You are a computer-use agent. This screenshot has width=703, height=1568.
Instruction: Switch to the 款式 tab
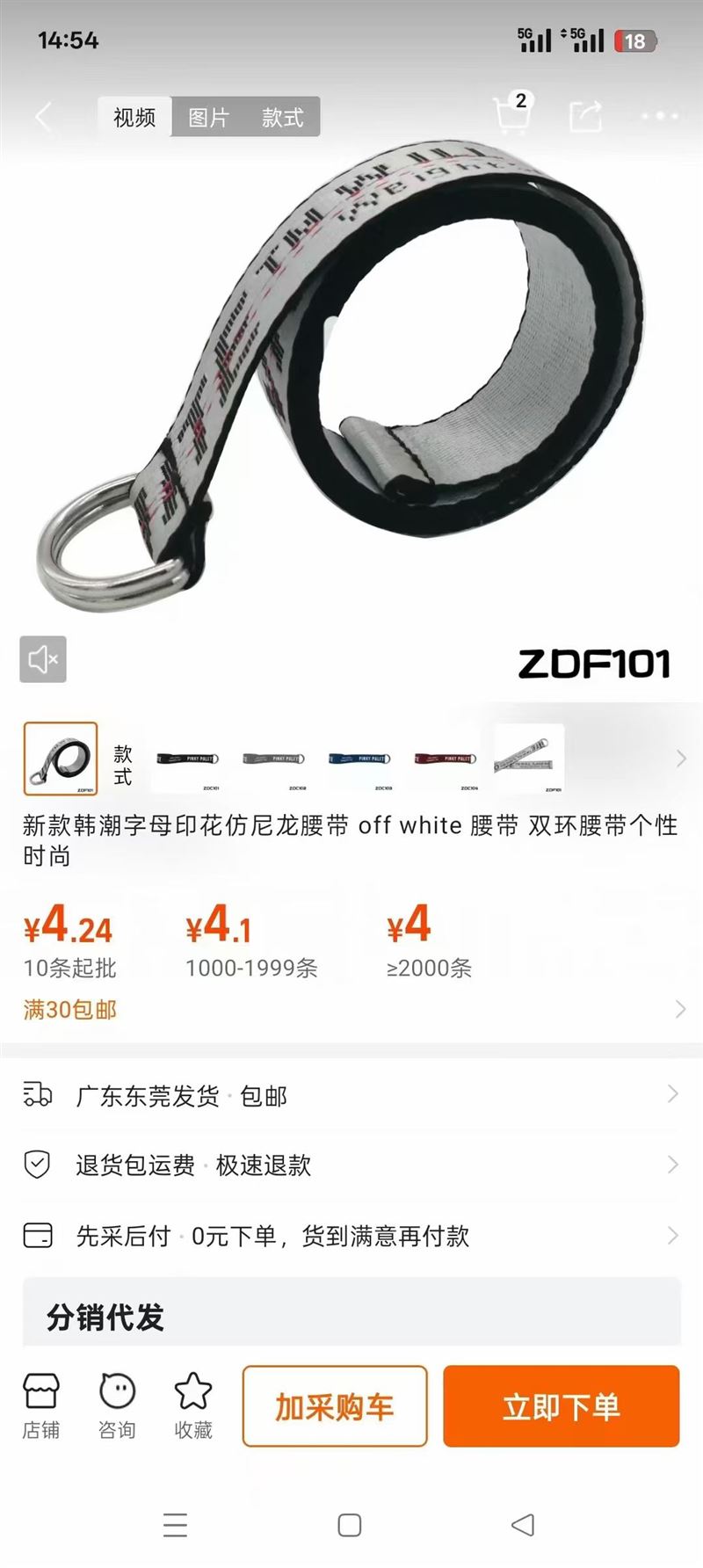click(282, 117)
